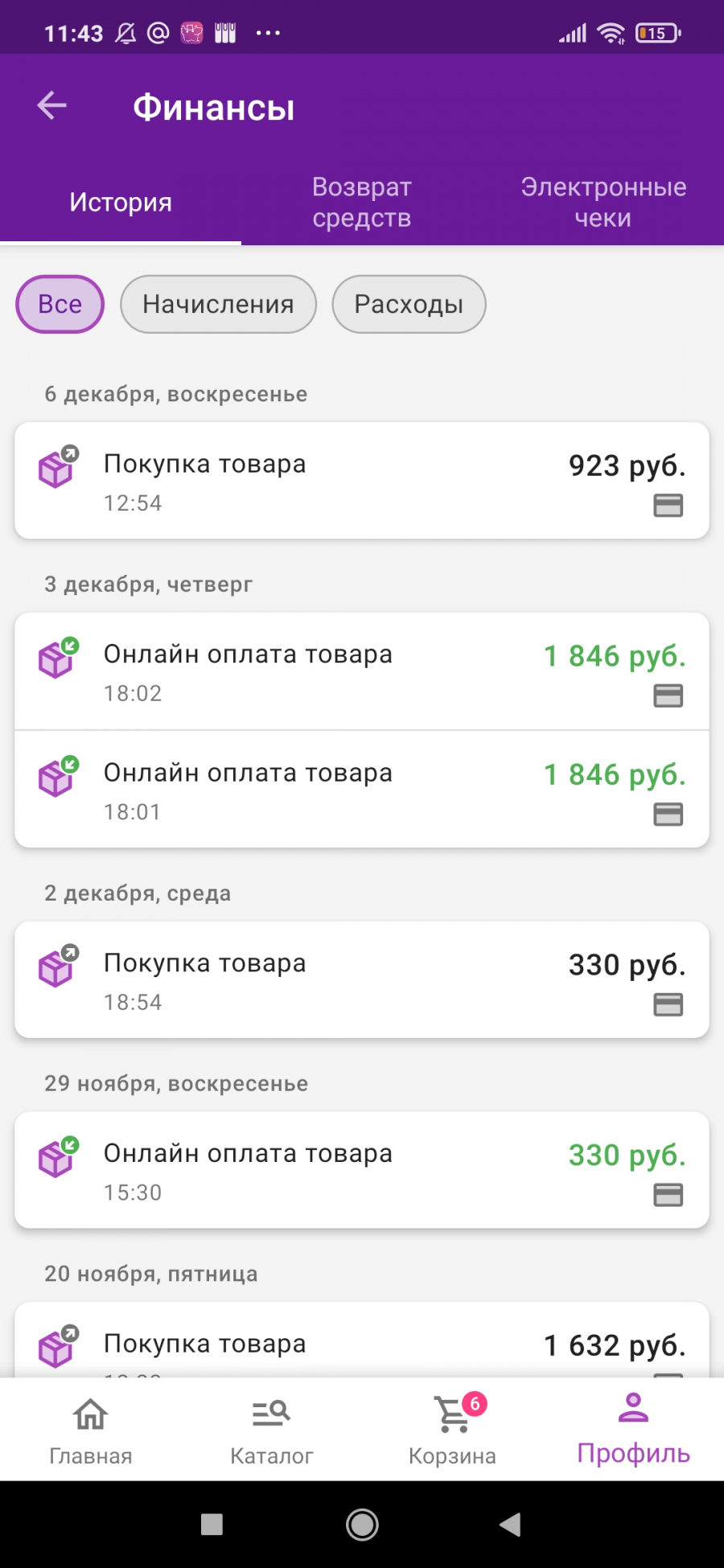The width and height of the screenshot is (724, 1568).
Task: Open the 1 846 руб. online payment at 18:01
Action: coord(362,790)
